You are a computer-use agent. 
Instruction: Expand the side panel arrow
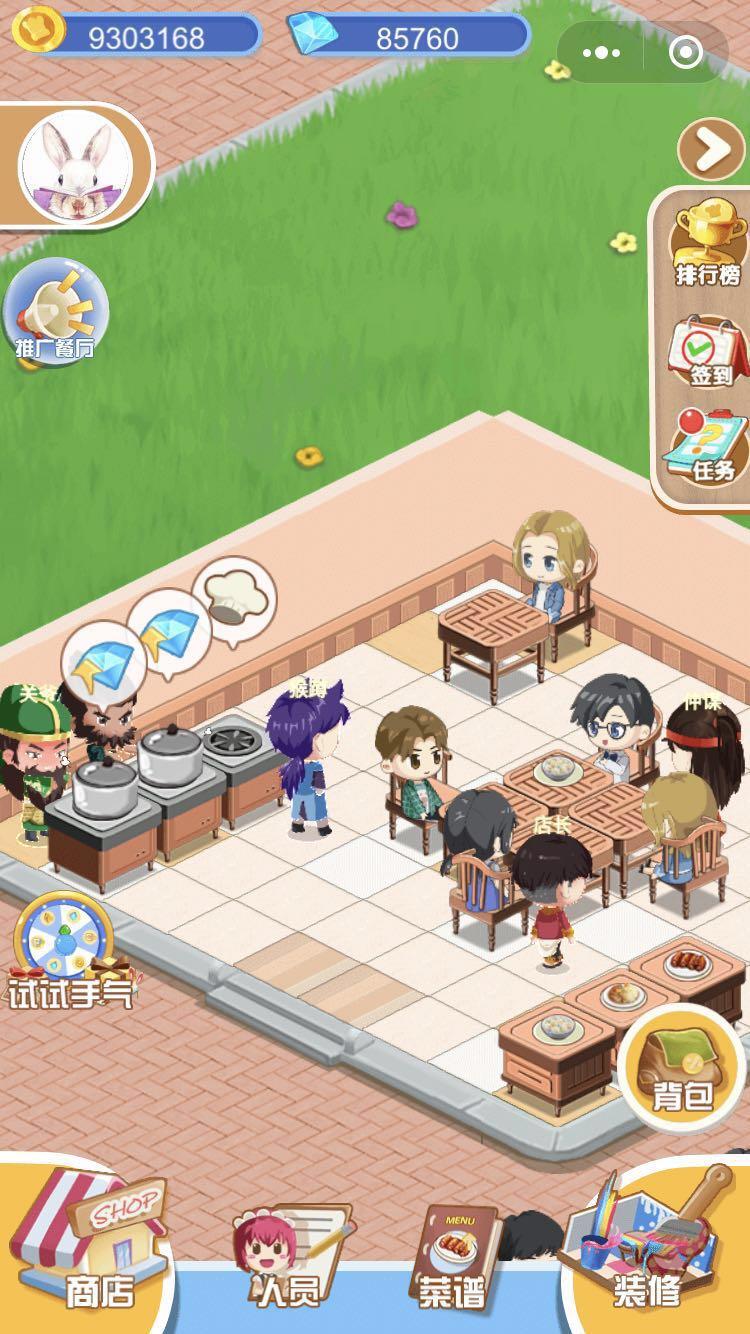coord(711,150)
